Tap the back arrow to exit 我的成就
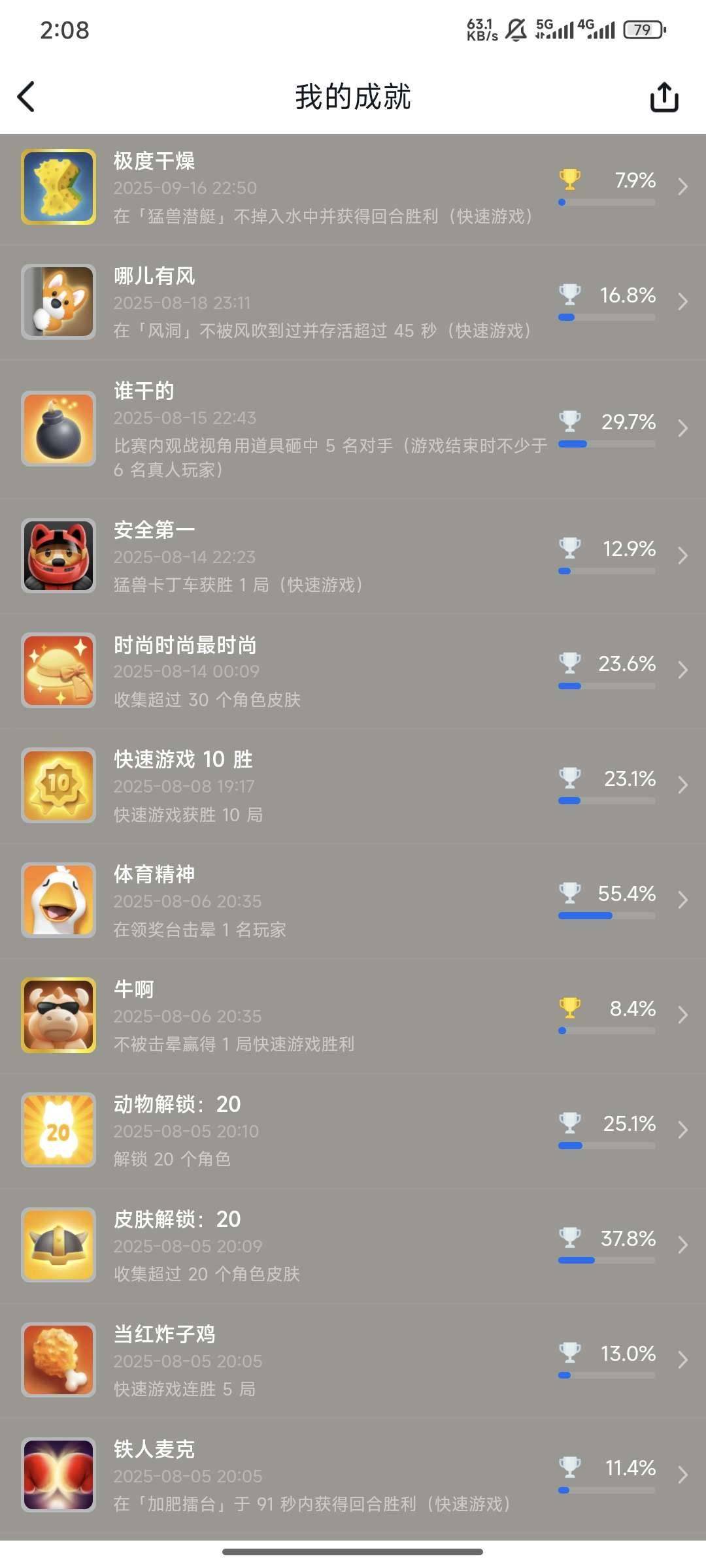The height and width of the screenshot is (1568, 706). pyautogui.click(x=26, y=97)
